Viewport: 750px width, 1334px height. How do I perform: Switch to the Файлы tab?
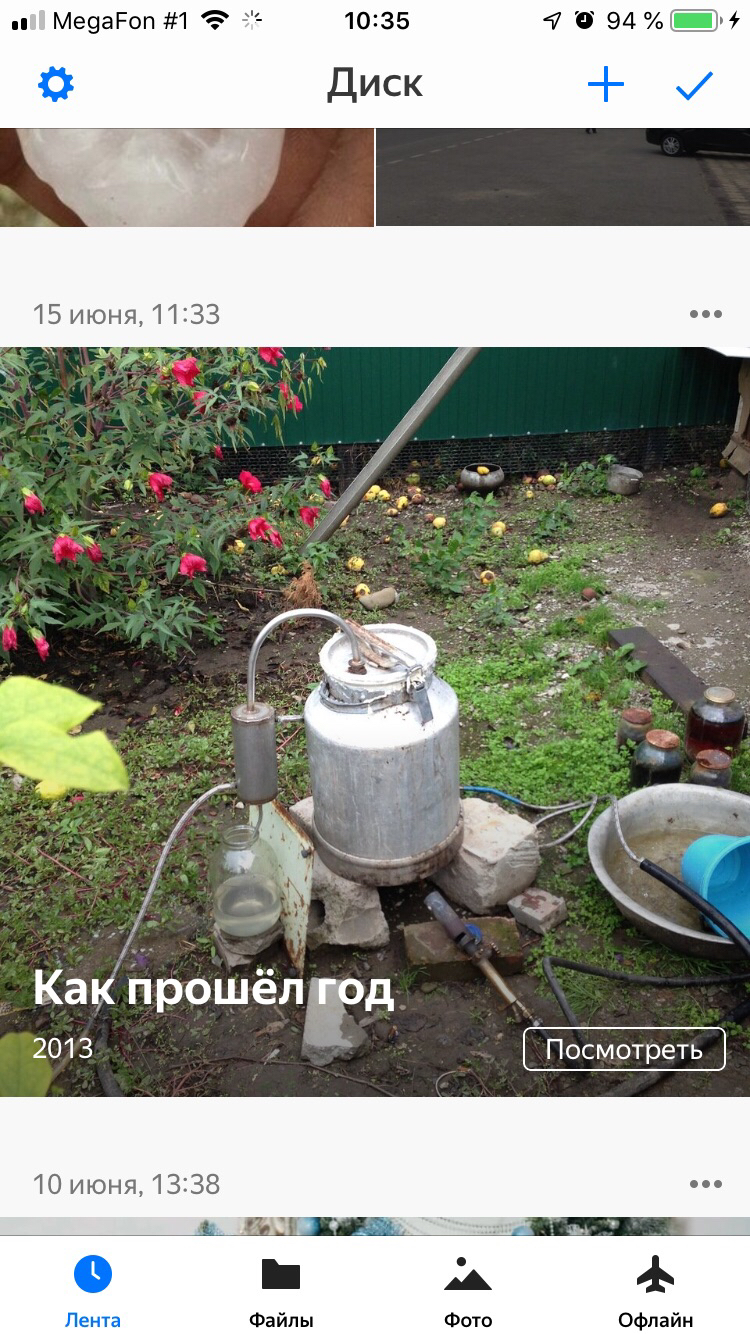tap(281, 1290)
